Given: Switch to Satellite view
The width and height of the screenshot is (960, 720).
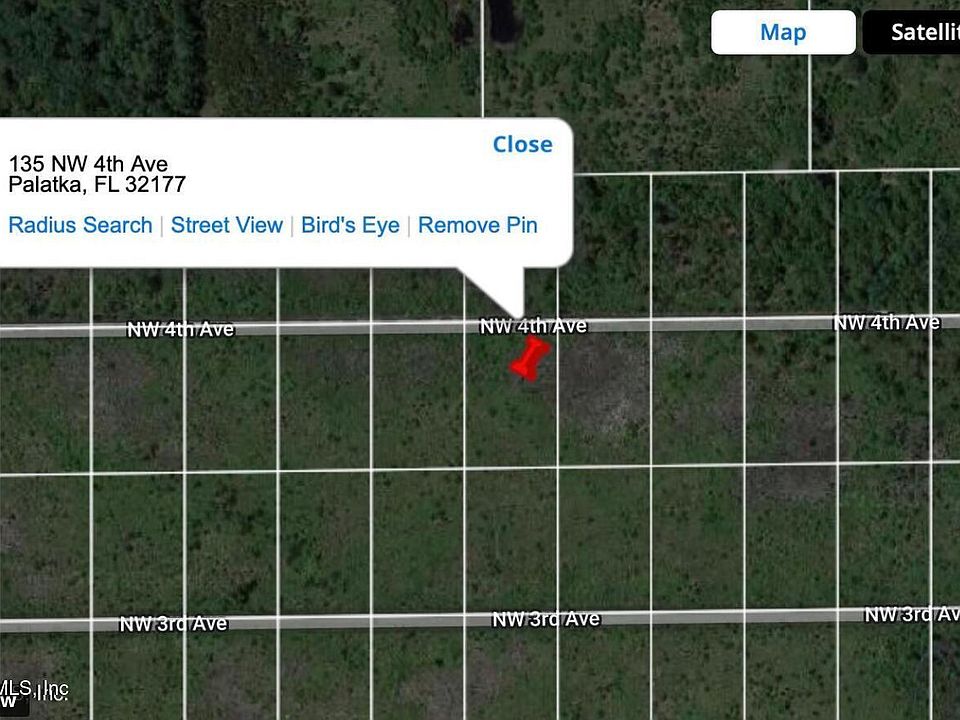Looking at the screenshot, I should coord(915,32).
